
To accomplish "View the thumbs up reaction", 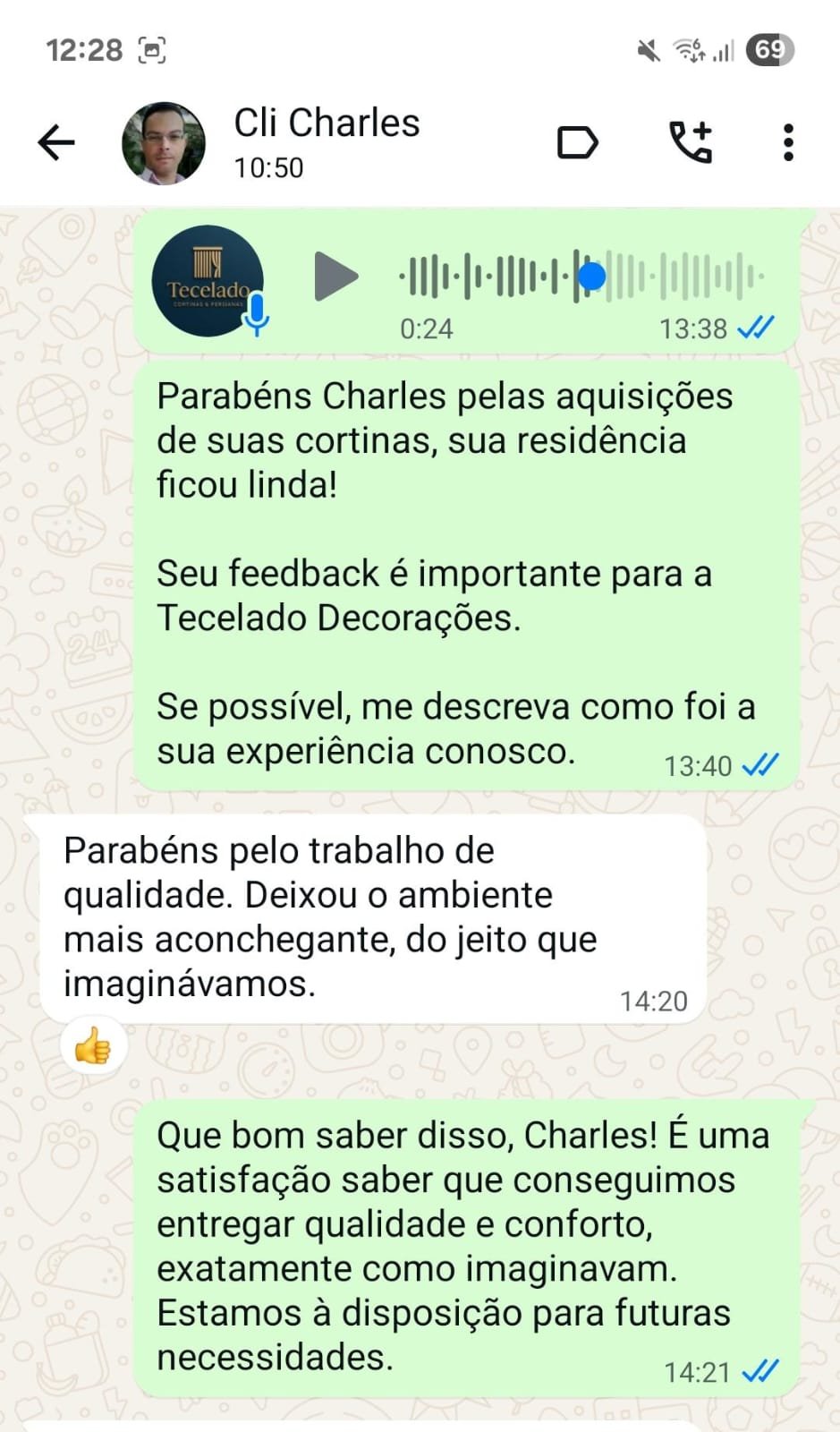I will tap(93, 1045).
